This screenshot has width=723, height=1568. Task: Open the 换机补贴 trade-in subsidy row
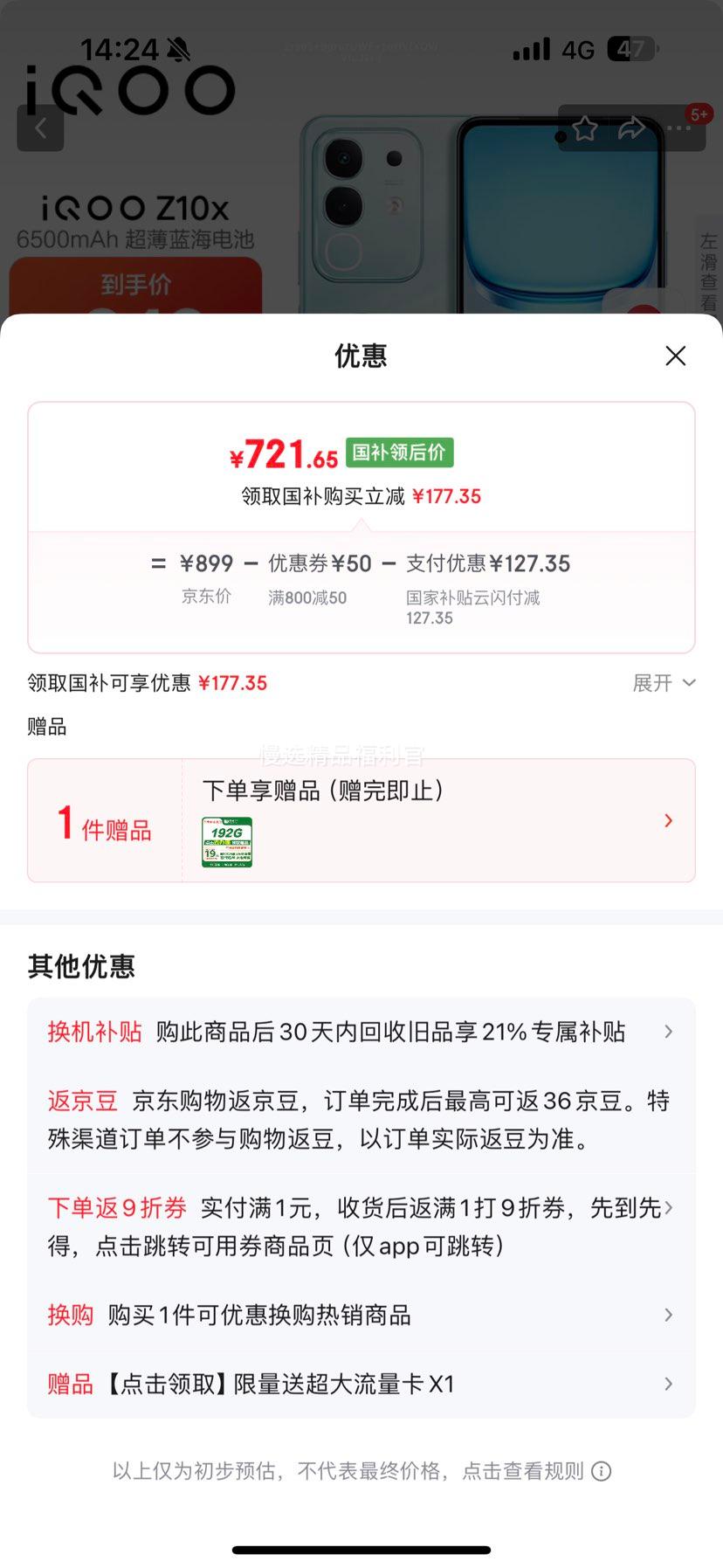click(x=361, y=1032)
